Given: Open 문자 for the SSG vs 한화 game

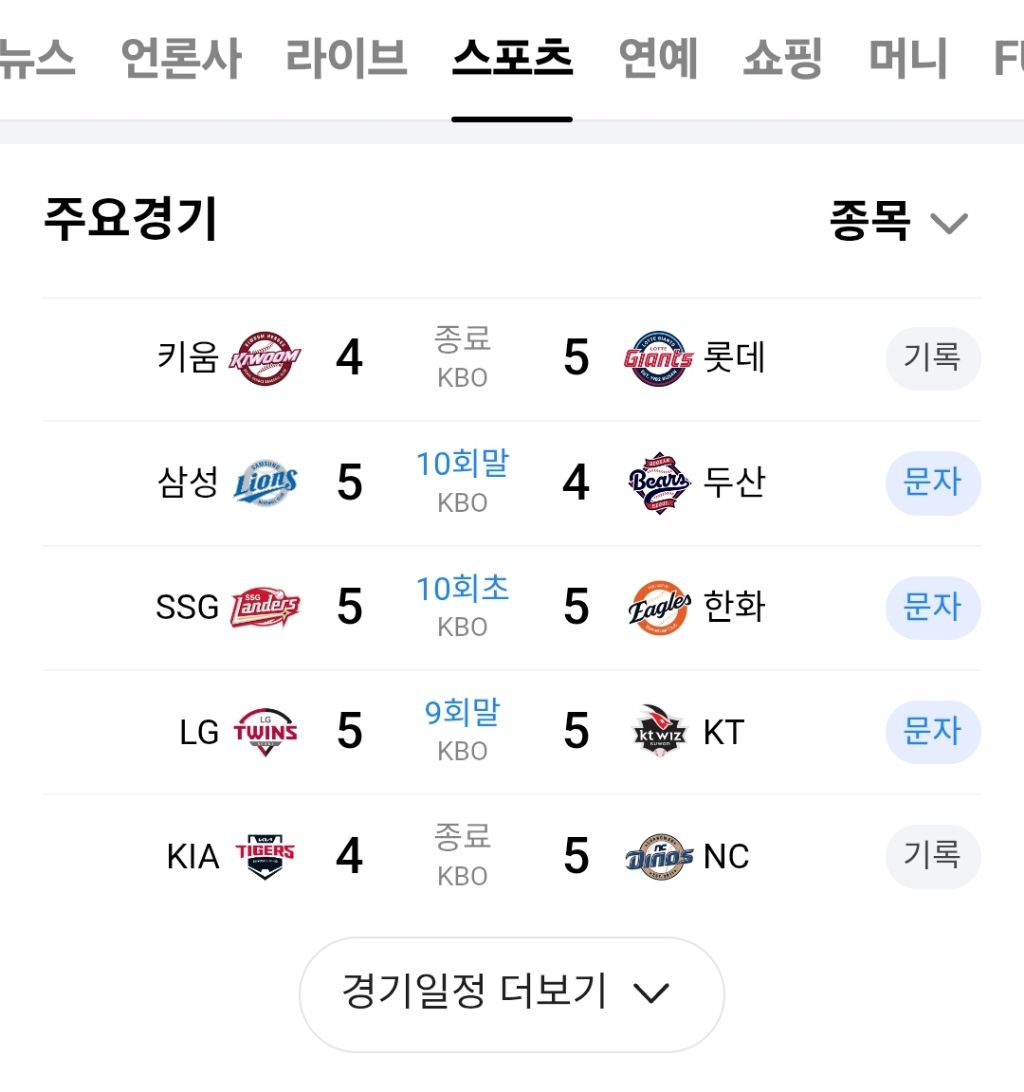Looking at the screenshot, I should (933, 607).
